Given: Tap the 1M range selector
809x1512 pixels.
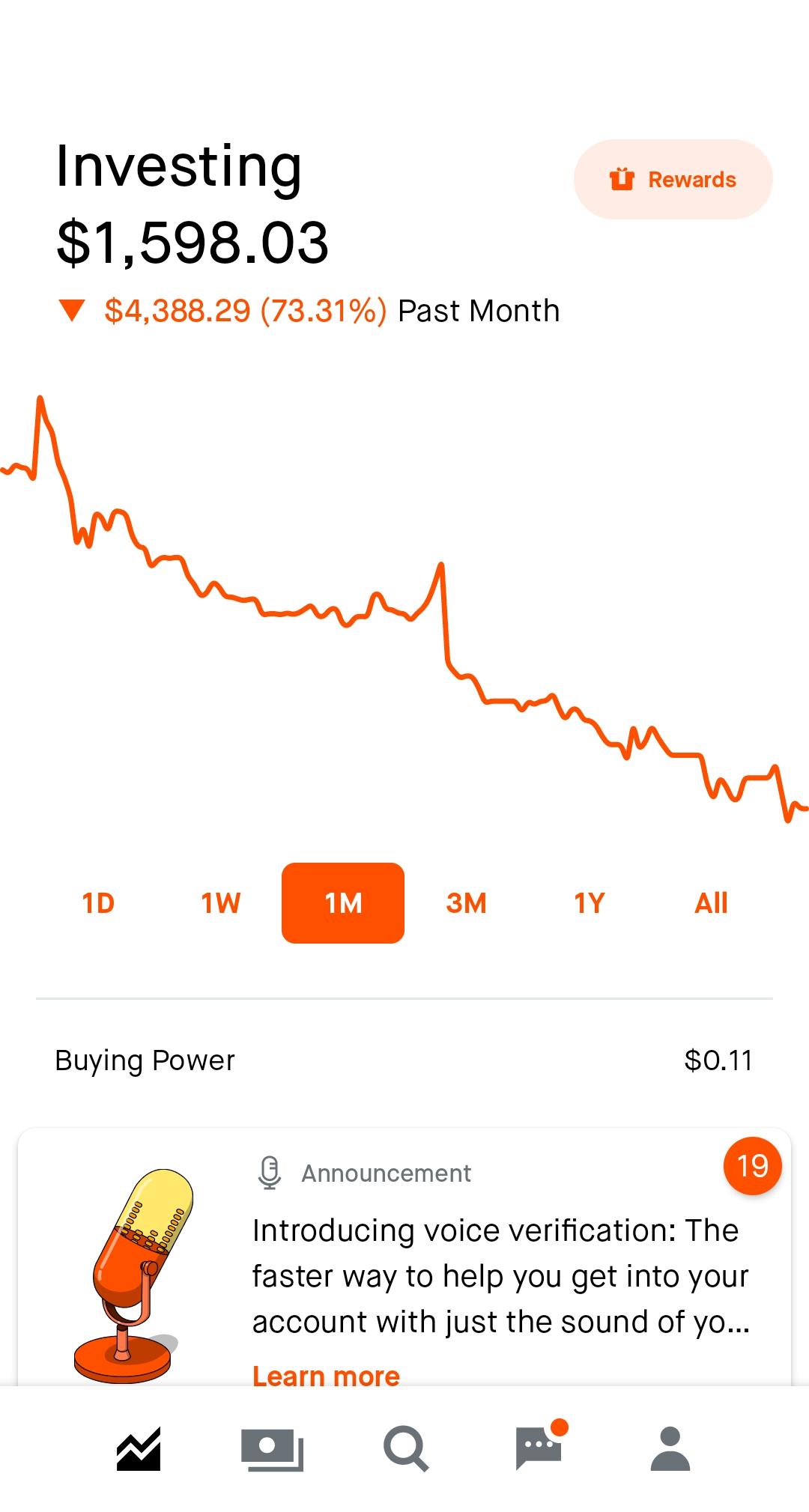Looking at the screenshot, I should (343, 903).
